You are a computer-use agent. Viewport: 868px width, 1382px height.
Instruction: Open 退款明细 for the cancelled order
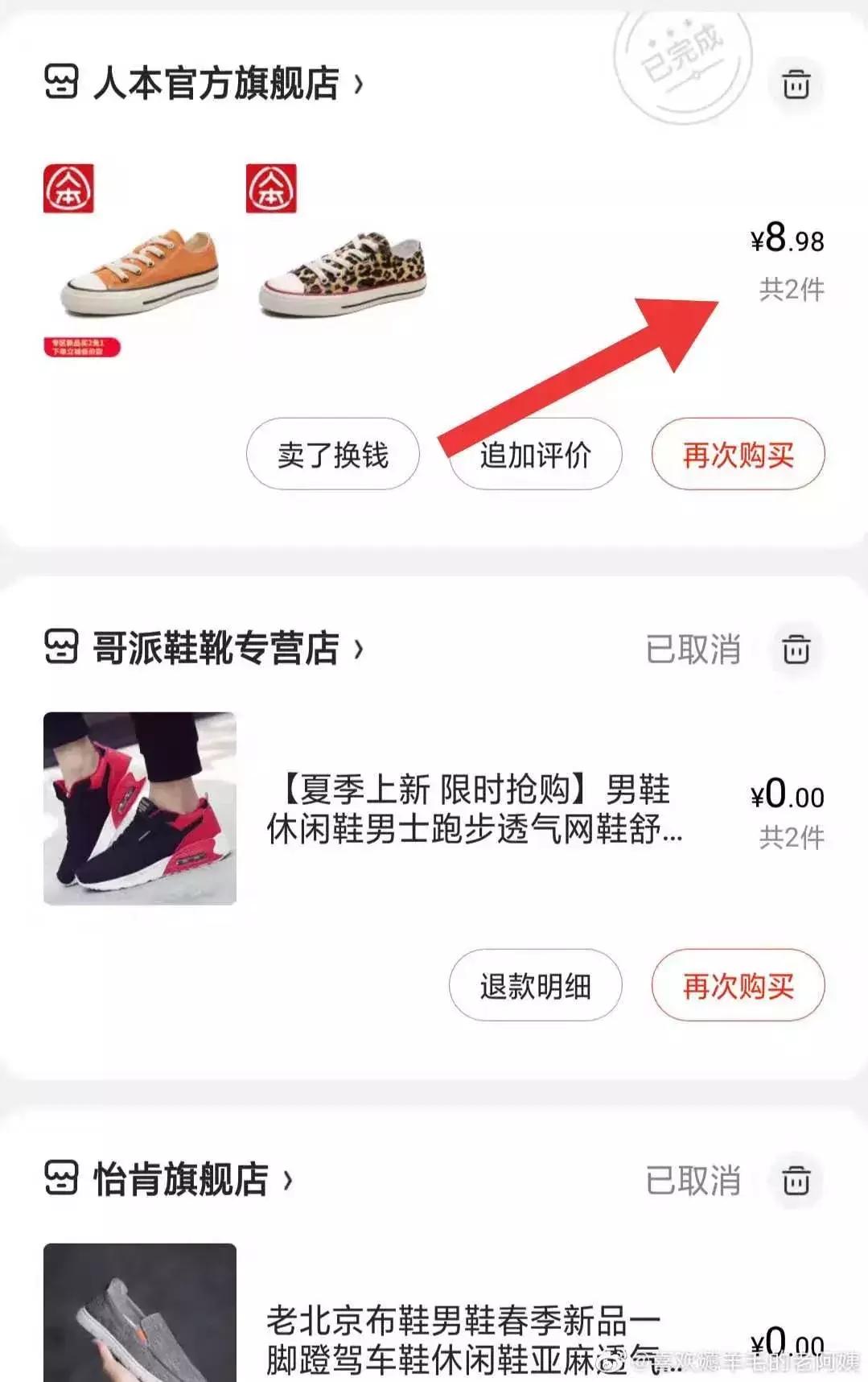(x=534, y=985)
